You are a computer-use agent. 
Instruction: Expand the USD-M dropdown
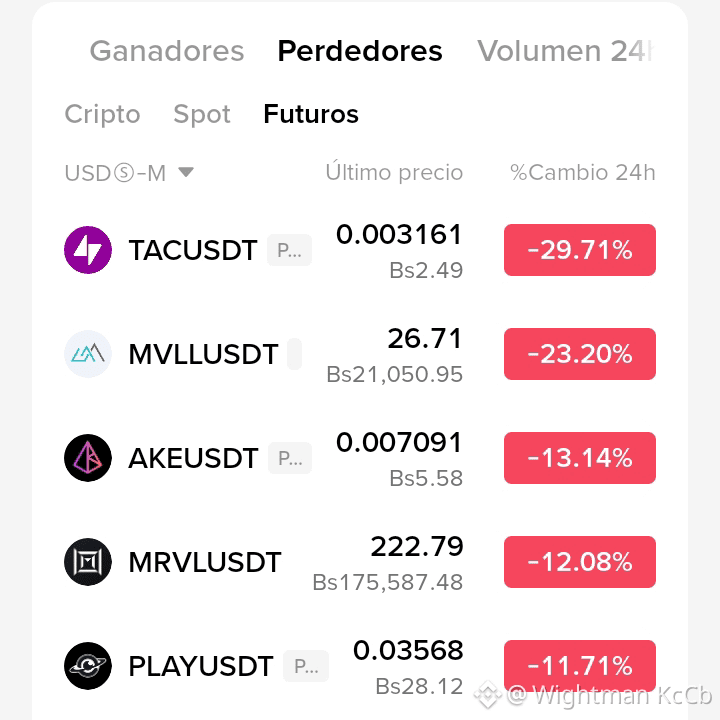point(129,173)
